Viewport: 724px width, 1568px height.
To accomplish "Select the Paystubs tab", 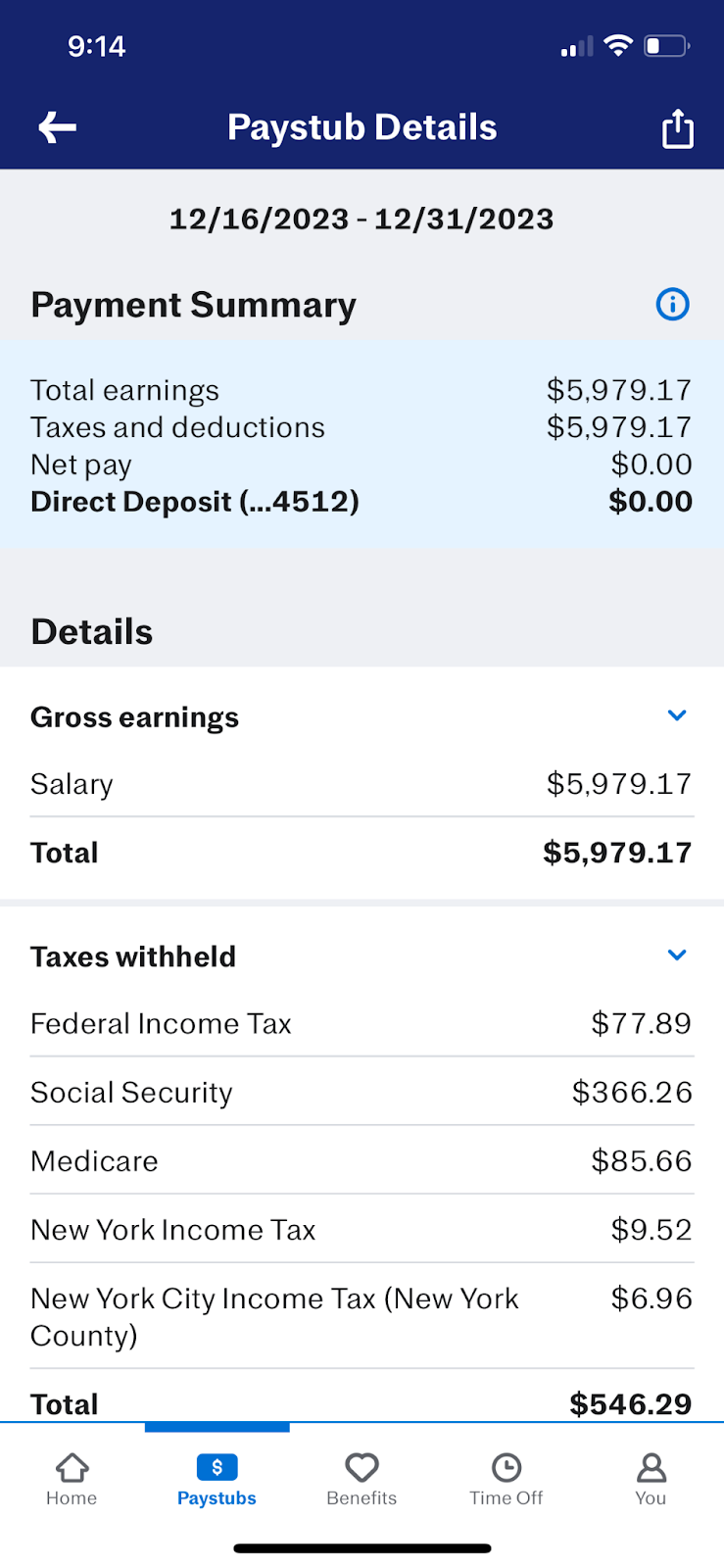I will pos(217,1480).
